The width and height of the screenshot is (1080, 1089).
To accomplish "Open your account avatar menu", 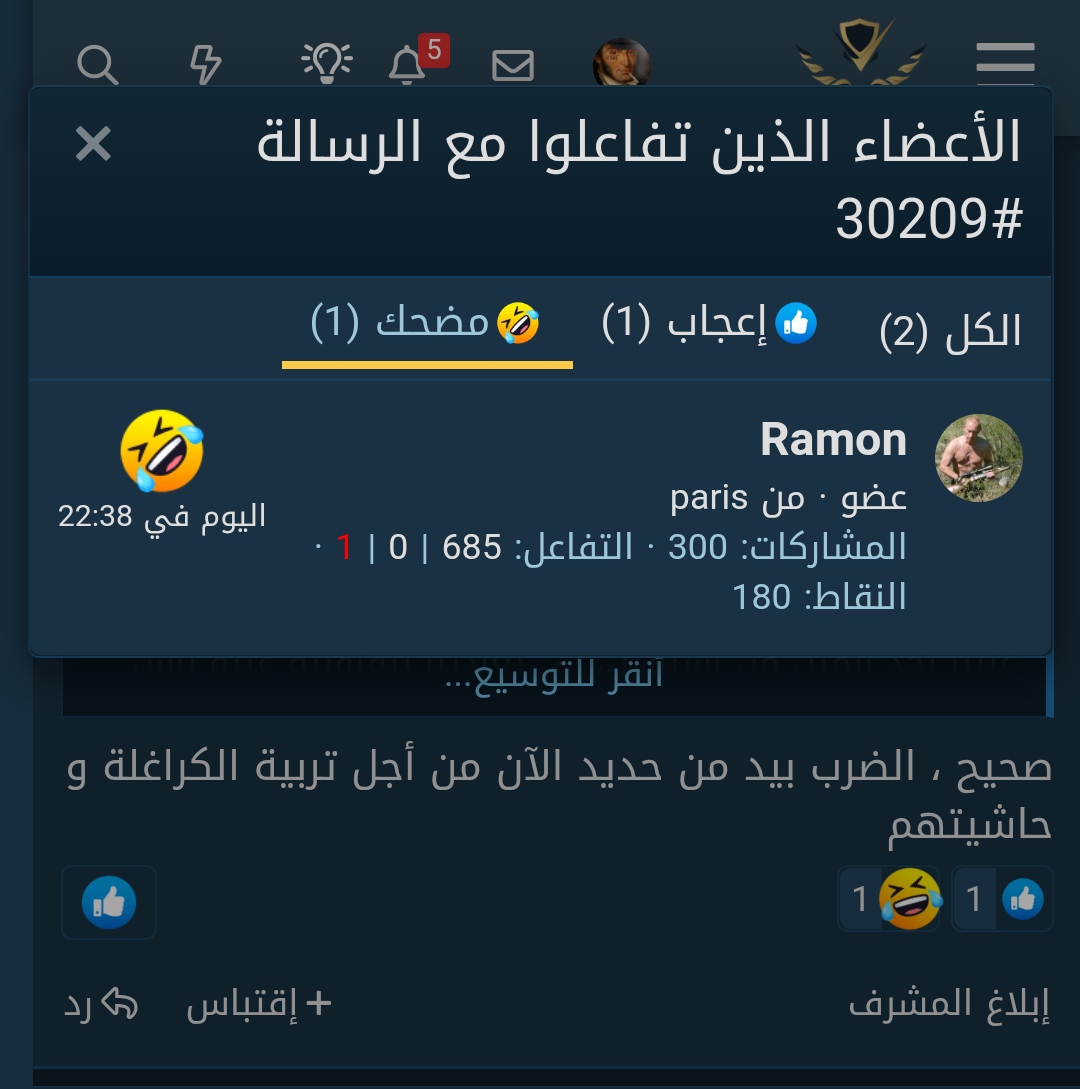I will [x=621, y=64].
